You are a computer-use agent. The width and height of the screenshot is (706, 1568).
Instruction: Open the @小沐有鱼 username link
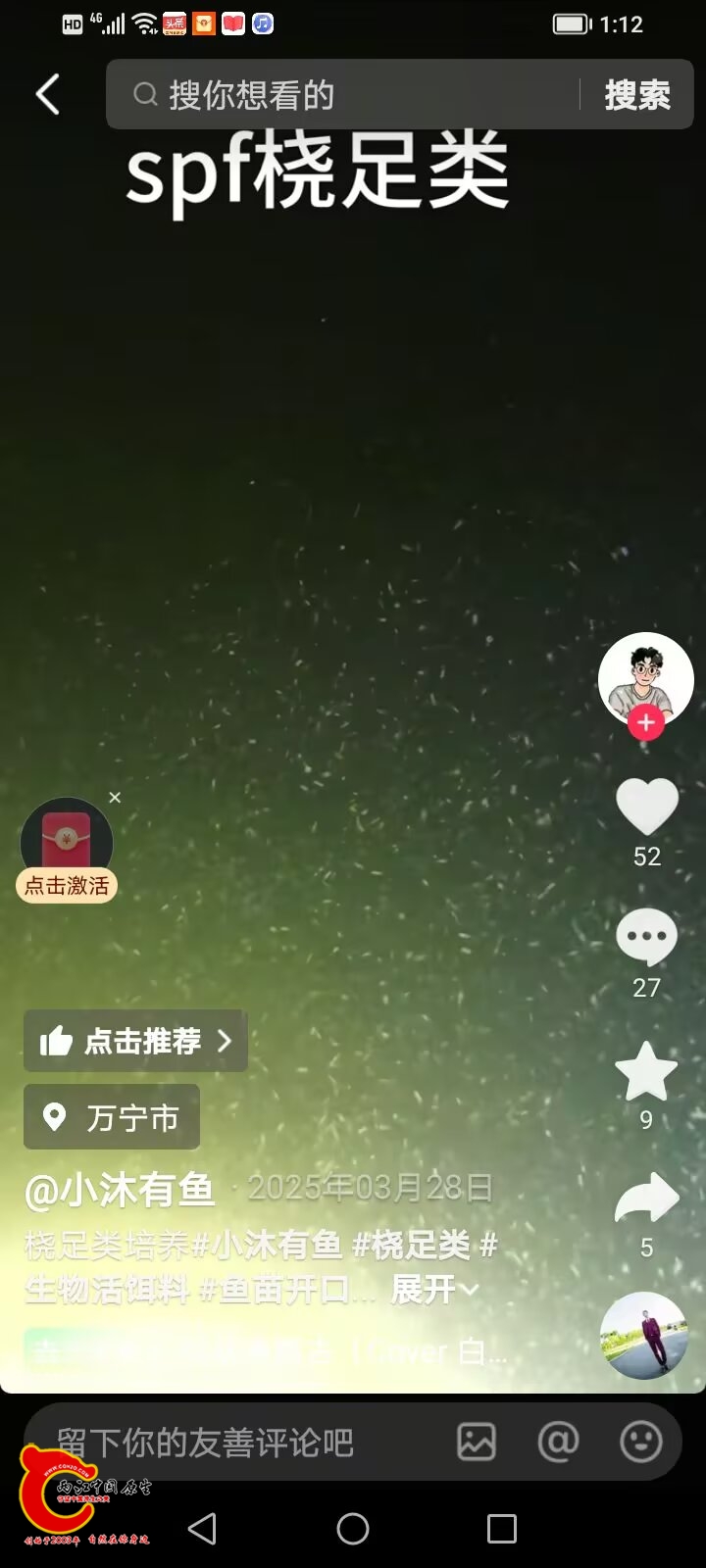(x=120, y=1189)
